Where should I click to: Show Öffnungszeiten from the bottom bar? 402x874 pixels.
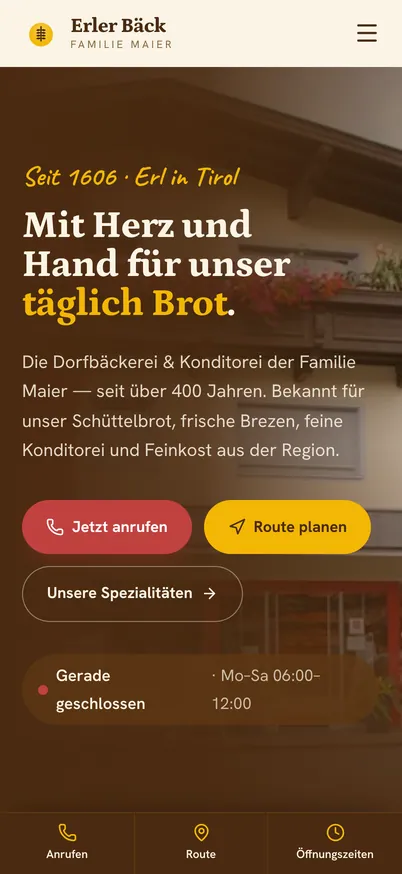point(335,843)
